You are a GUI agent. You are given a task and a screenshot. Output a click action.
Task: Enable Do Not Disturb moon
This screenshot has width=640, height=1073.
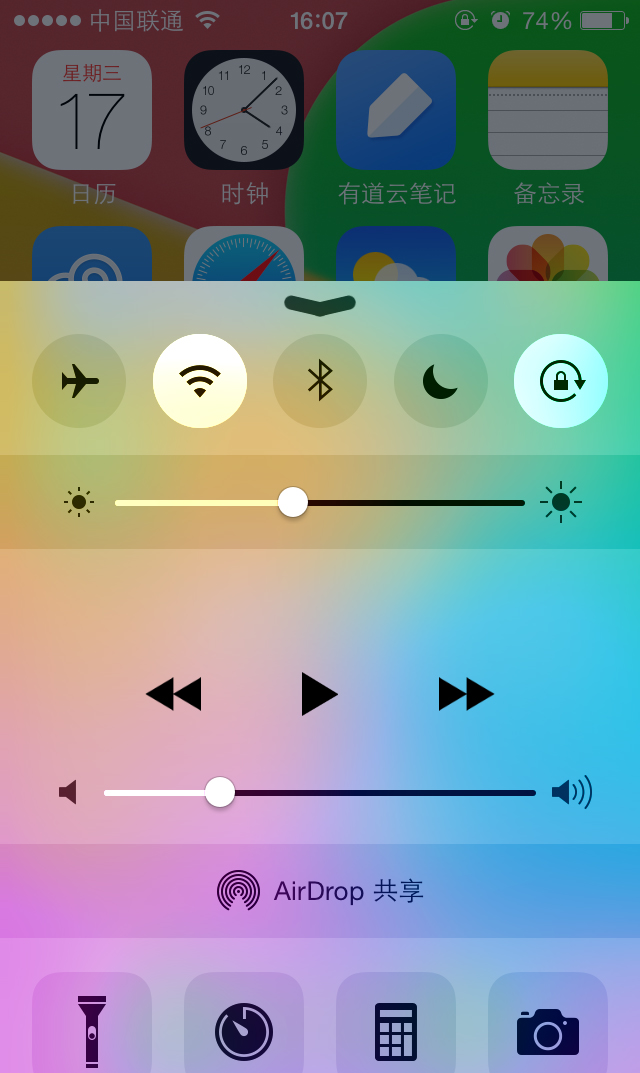point(440,381)
